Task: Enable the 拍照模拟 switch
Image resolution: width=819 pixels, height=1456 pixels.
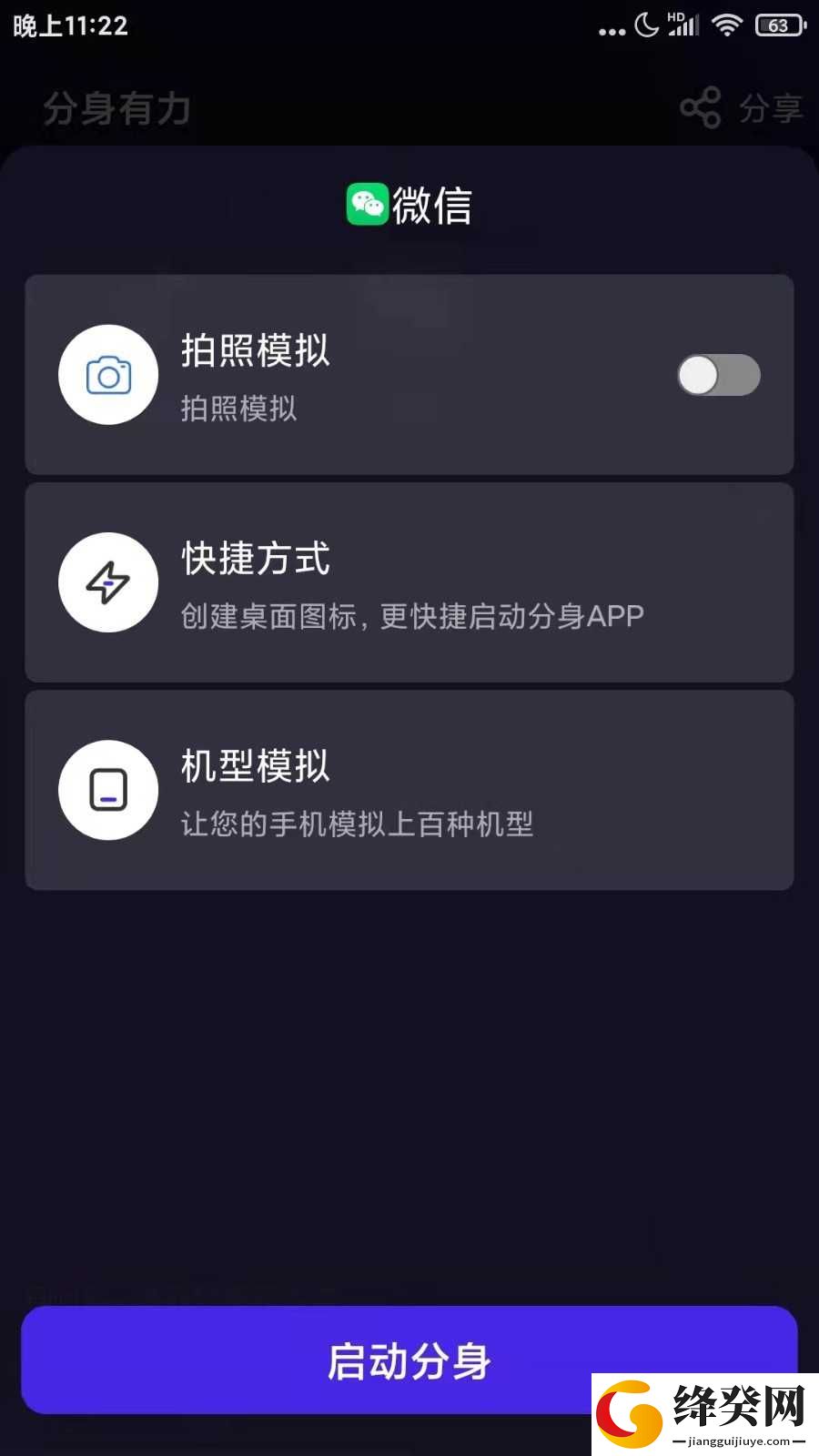Action: [x=718, y=375]
